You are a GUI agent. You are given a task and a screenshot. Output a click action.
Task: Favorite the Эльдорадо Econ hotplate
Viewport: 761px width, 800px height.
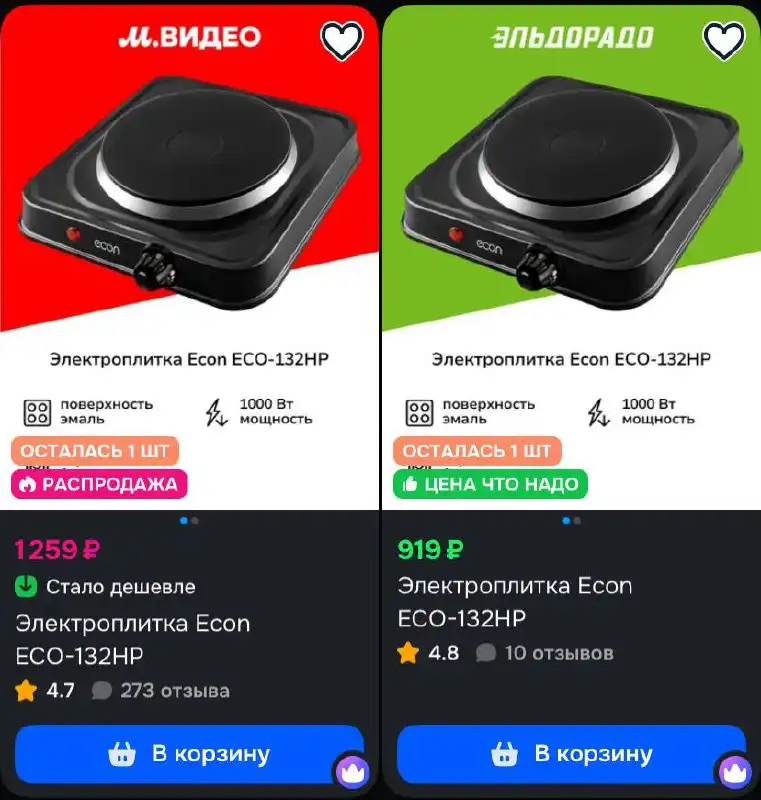[724, 39]
